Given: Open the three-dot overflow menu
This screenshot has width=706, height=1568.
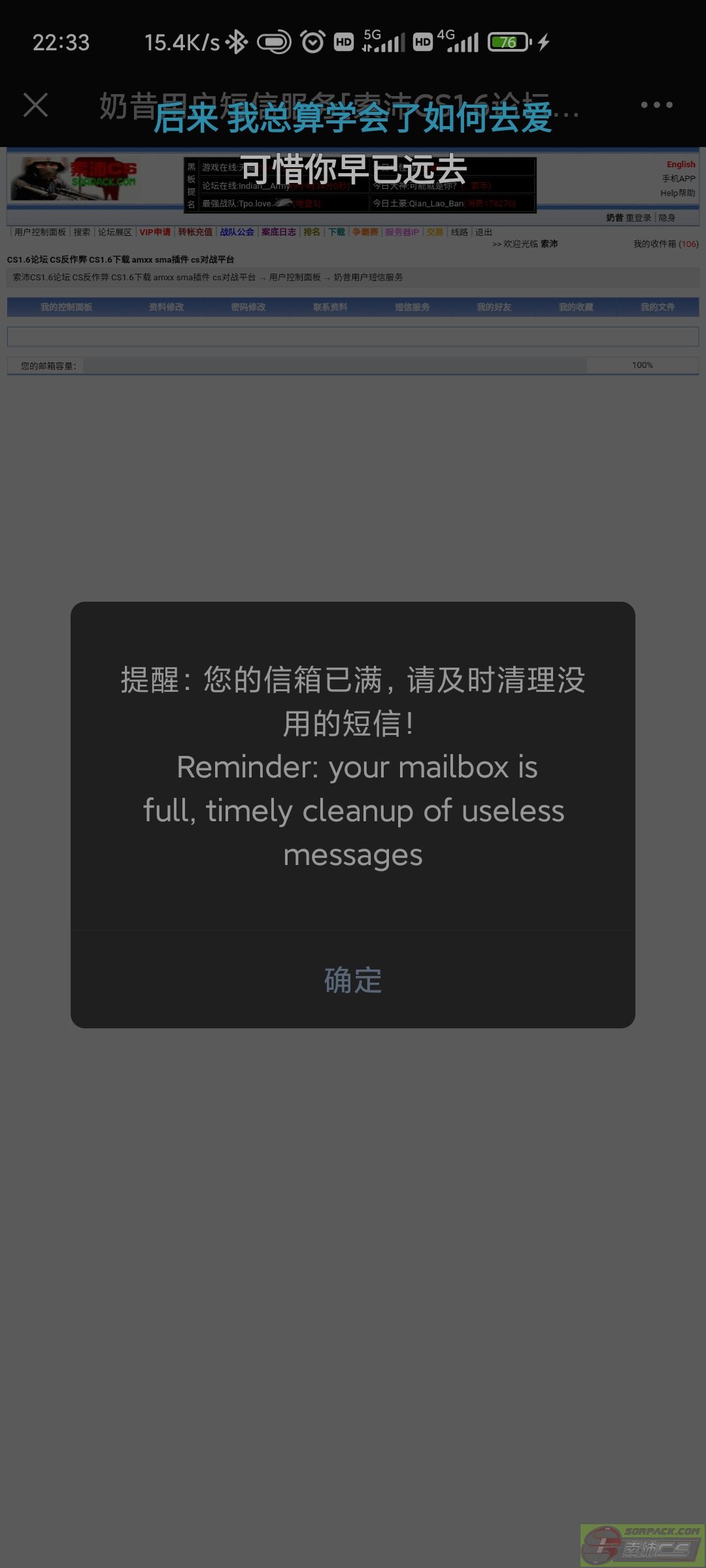Looking at the screenshot, I should (656, 105).
